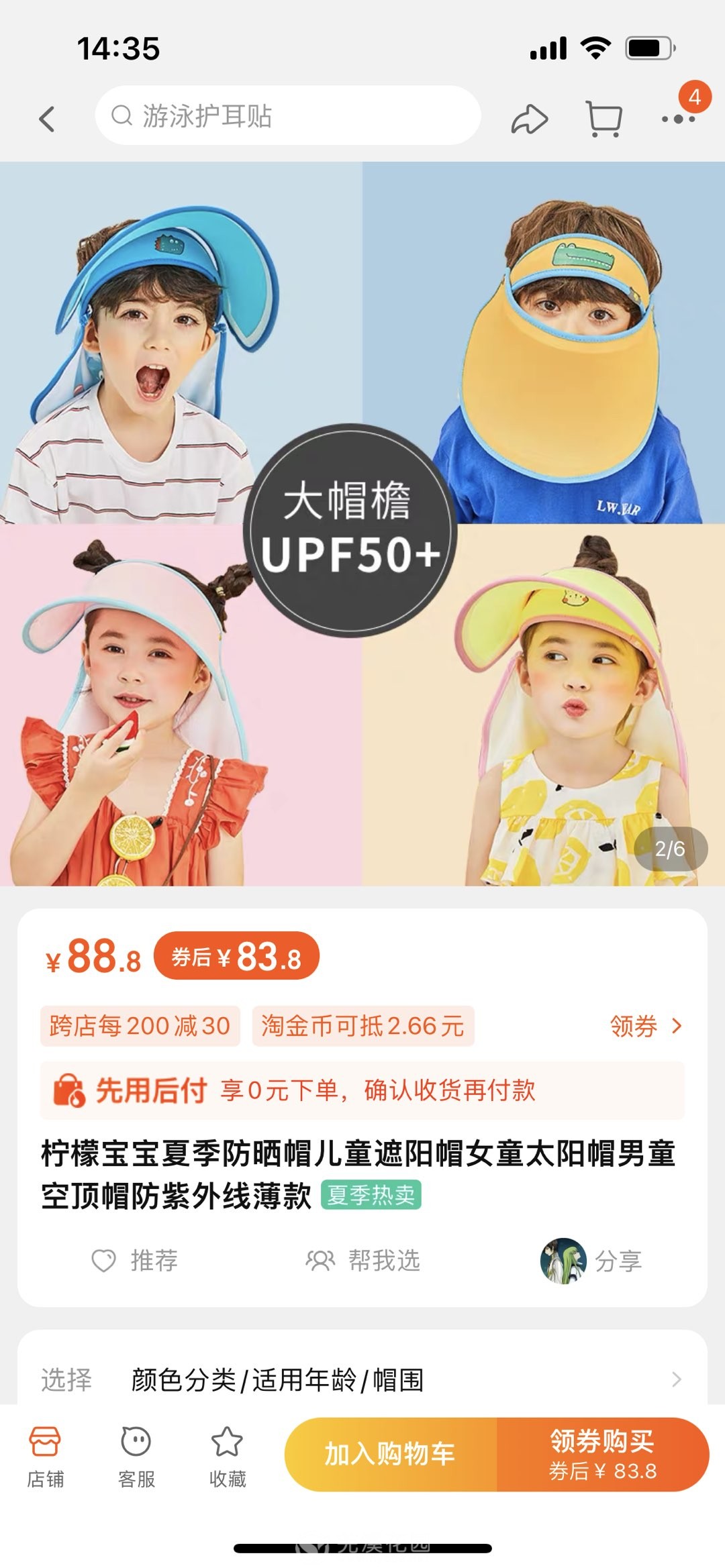The image size is (725, 1568).
Task: Open the search box for 游泳护耳贴
Action: 287,115
